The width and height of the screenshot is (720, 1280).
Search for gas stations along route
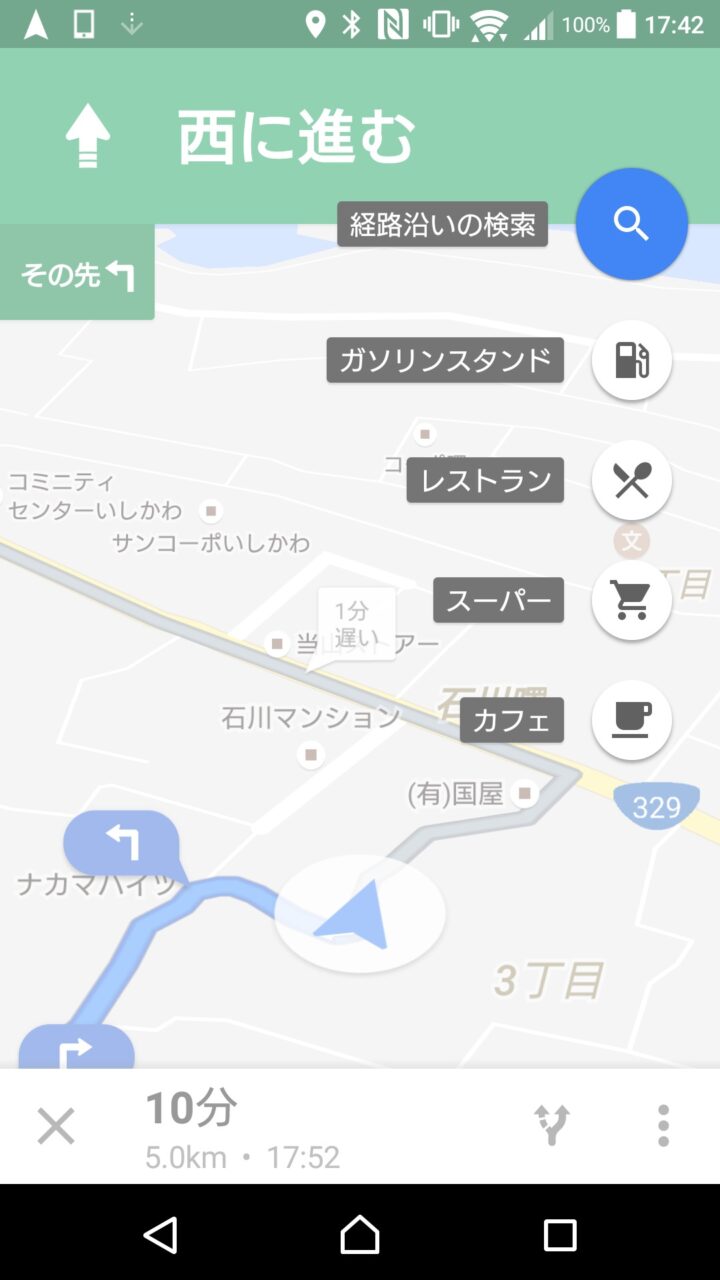[631, 360]
